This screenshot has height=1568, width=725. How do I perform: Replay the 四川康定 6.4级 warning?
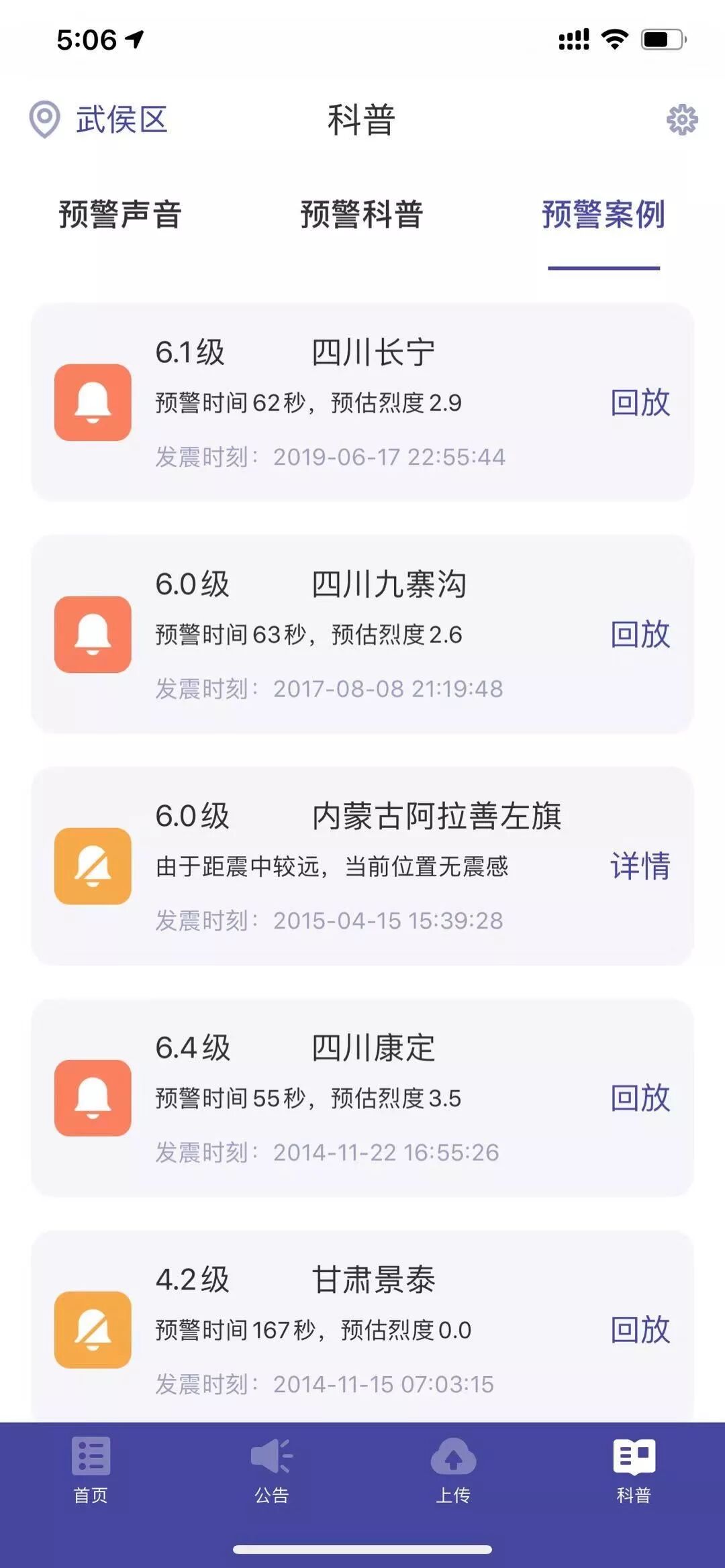pyautogui.click(x=640, y=1098)
